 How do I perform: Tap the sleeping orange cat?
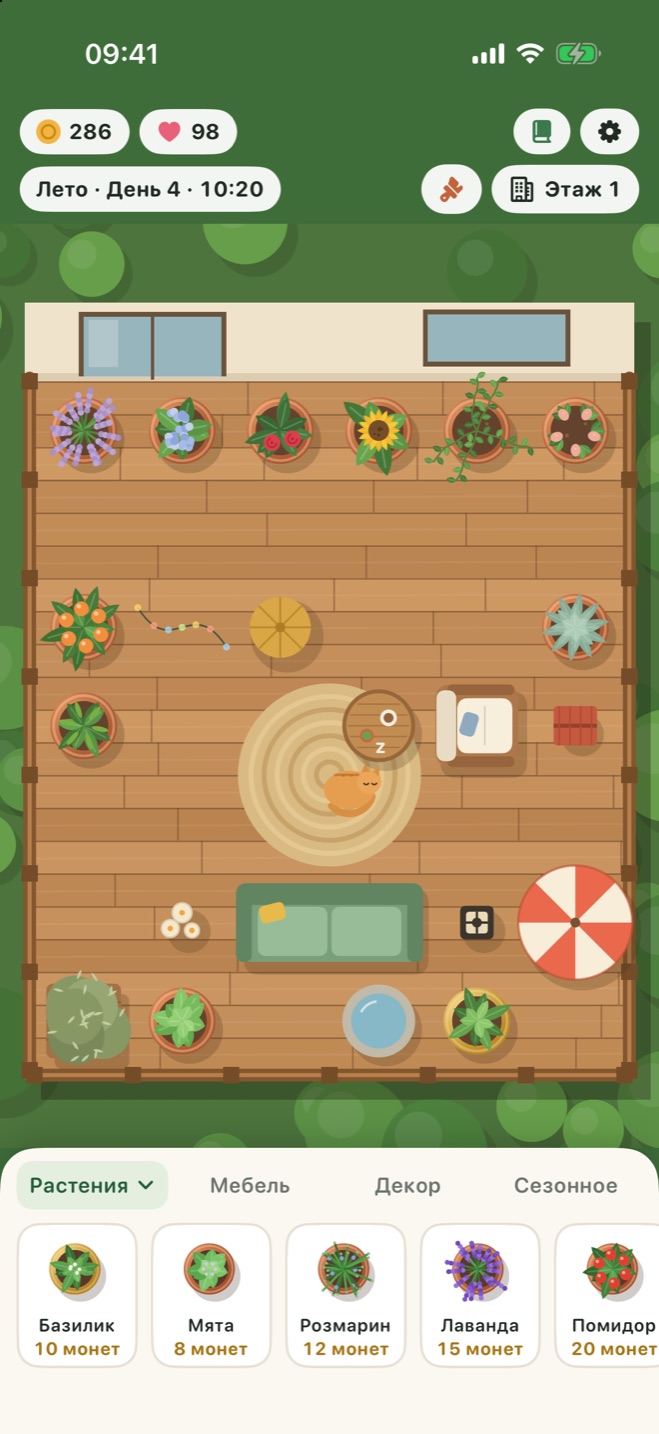tap(352, 790)
